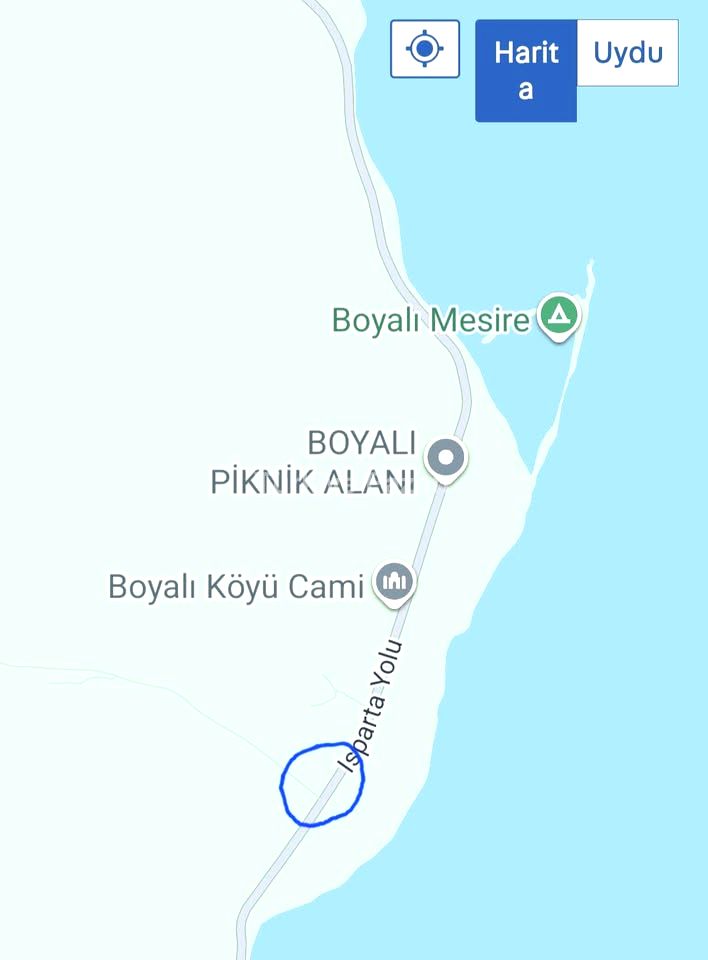Center the map on my location
Screen dimensions: 708x960
(x=425, y=48)
